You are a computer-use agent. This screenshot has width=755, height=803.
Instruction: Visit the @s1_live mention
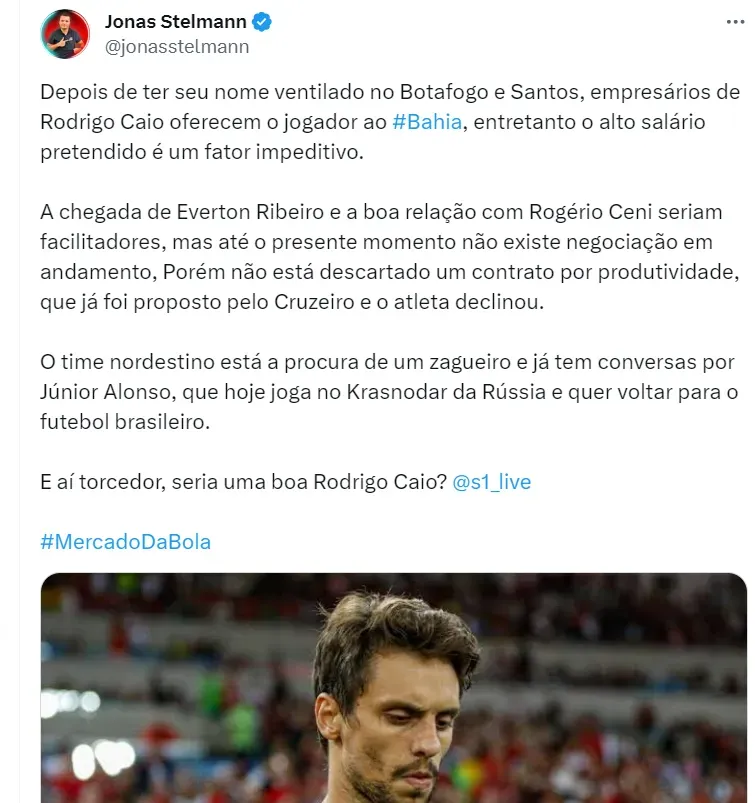(491, 481)
